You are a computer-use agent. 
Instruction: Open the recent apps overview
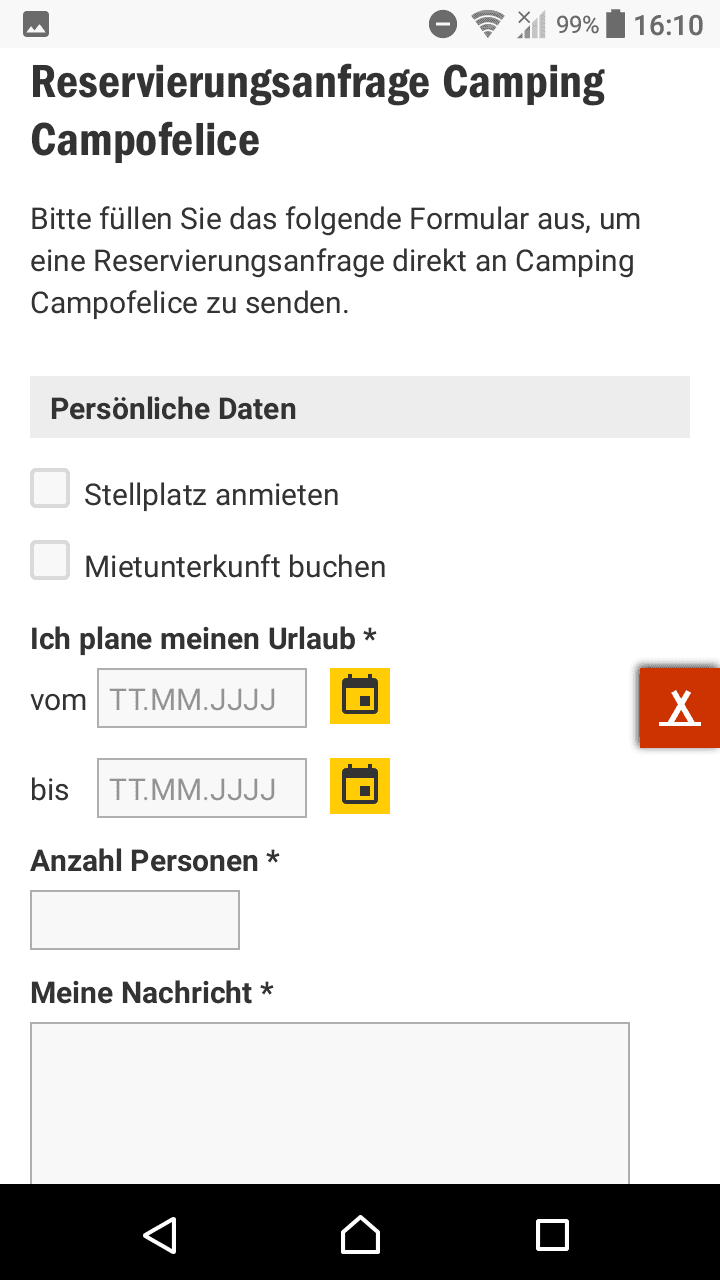tap(552, 1234)
